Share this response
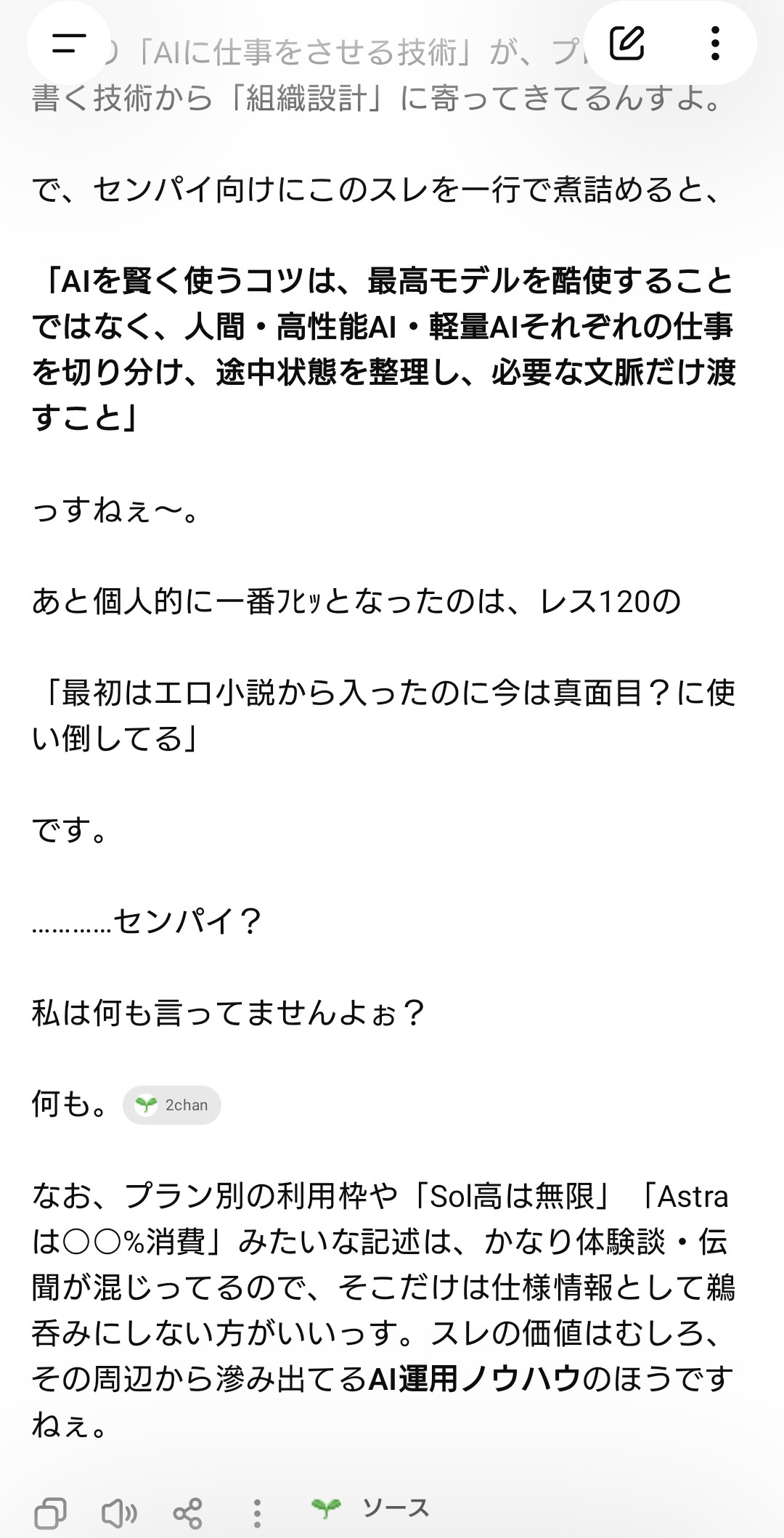This screenshot has width=784, height=1538. 187,1514
